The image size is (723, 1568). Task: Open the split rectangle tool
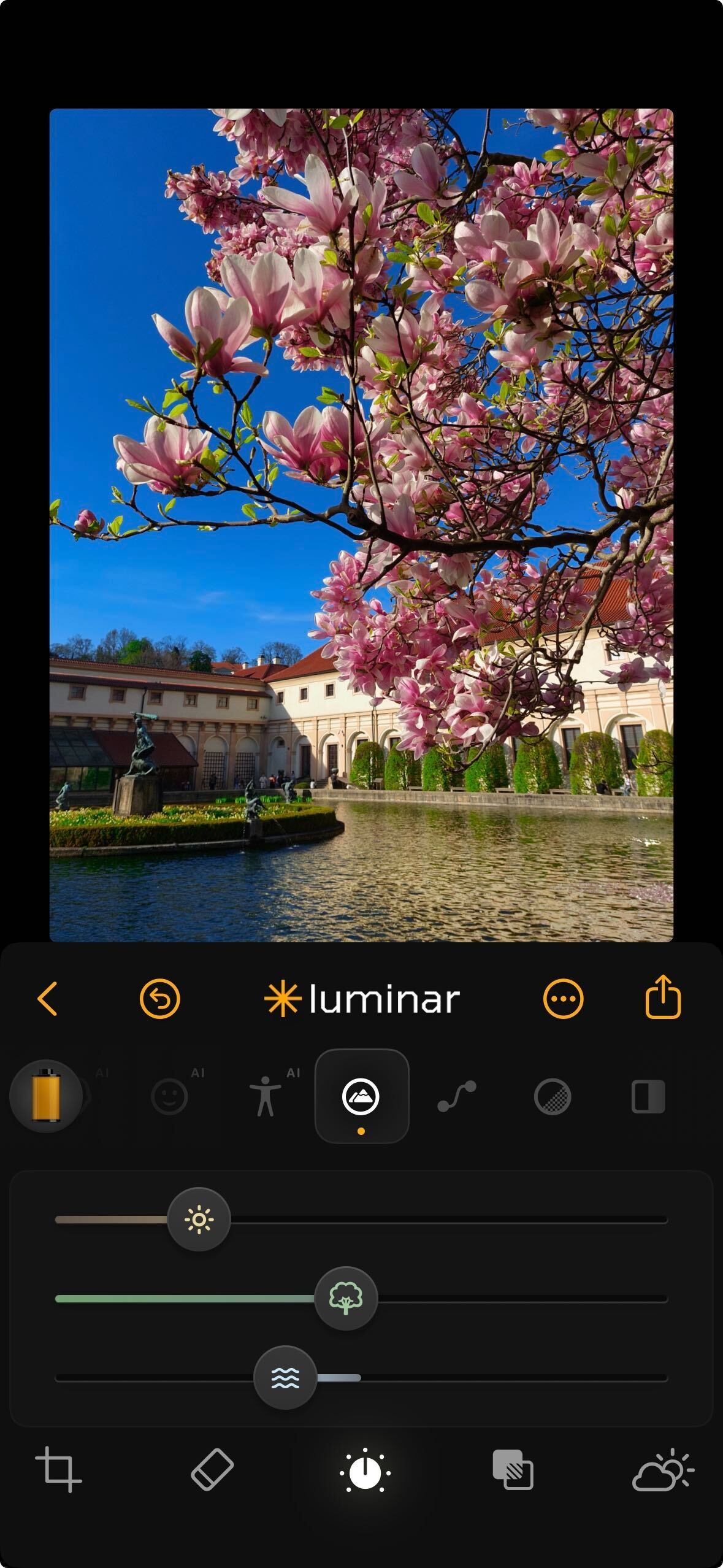tap(648, 1097)
